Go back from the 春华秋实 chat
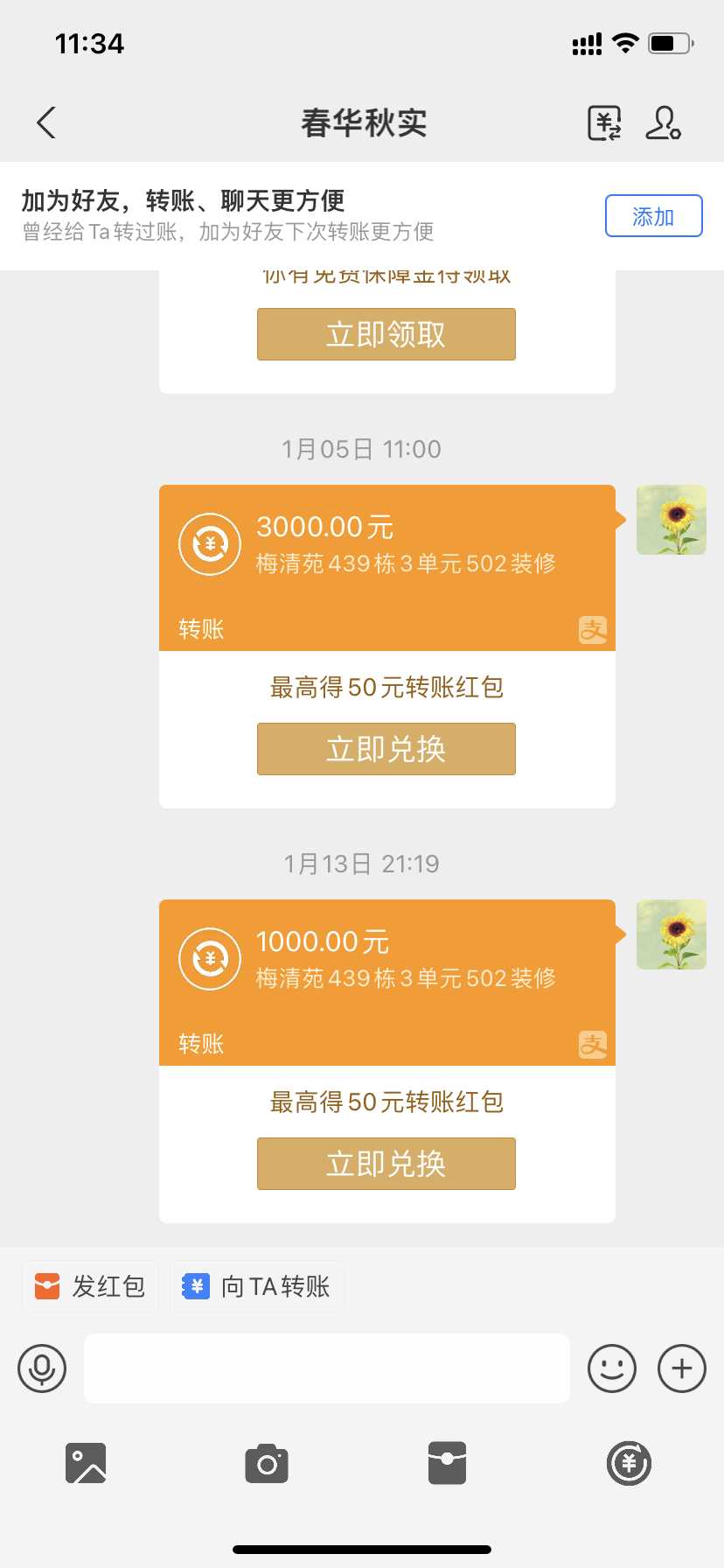 coord(47,122)
